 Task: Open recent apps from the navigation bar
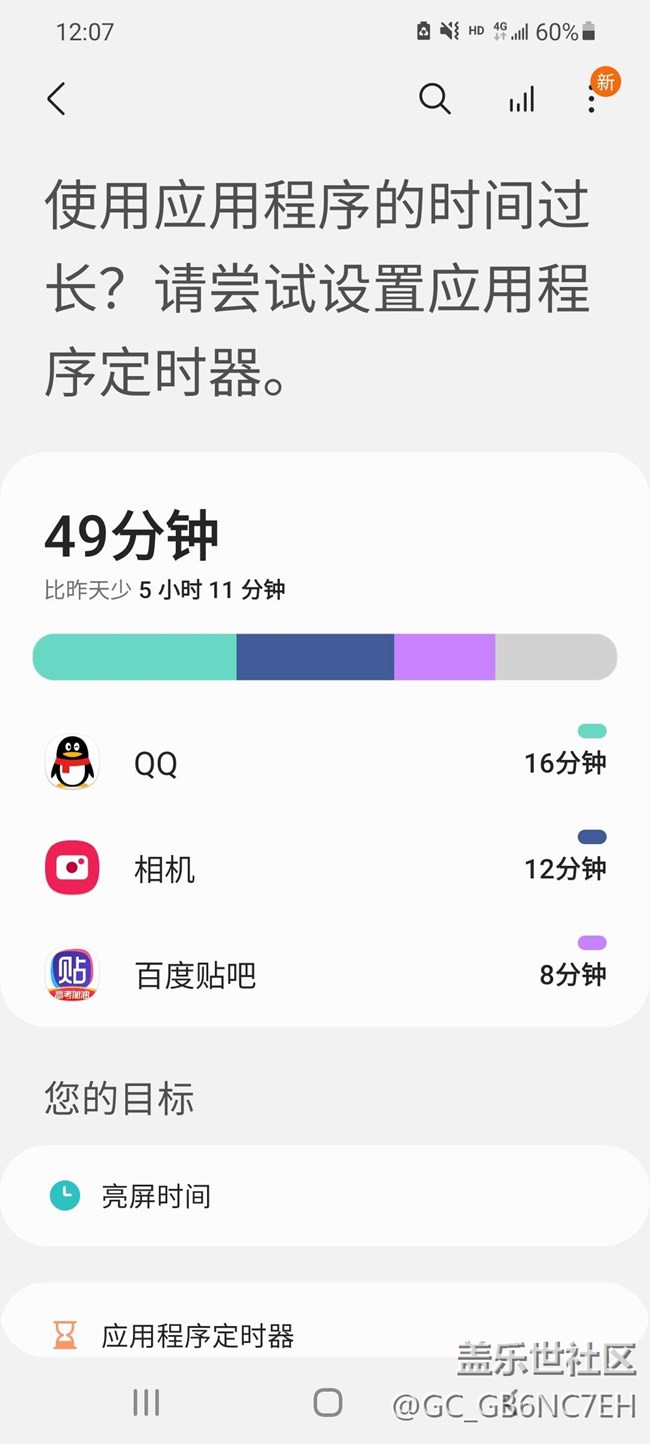point(146,1402)
